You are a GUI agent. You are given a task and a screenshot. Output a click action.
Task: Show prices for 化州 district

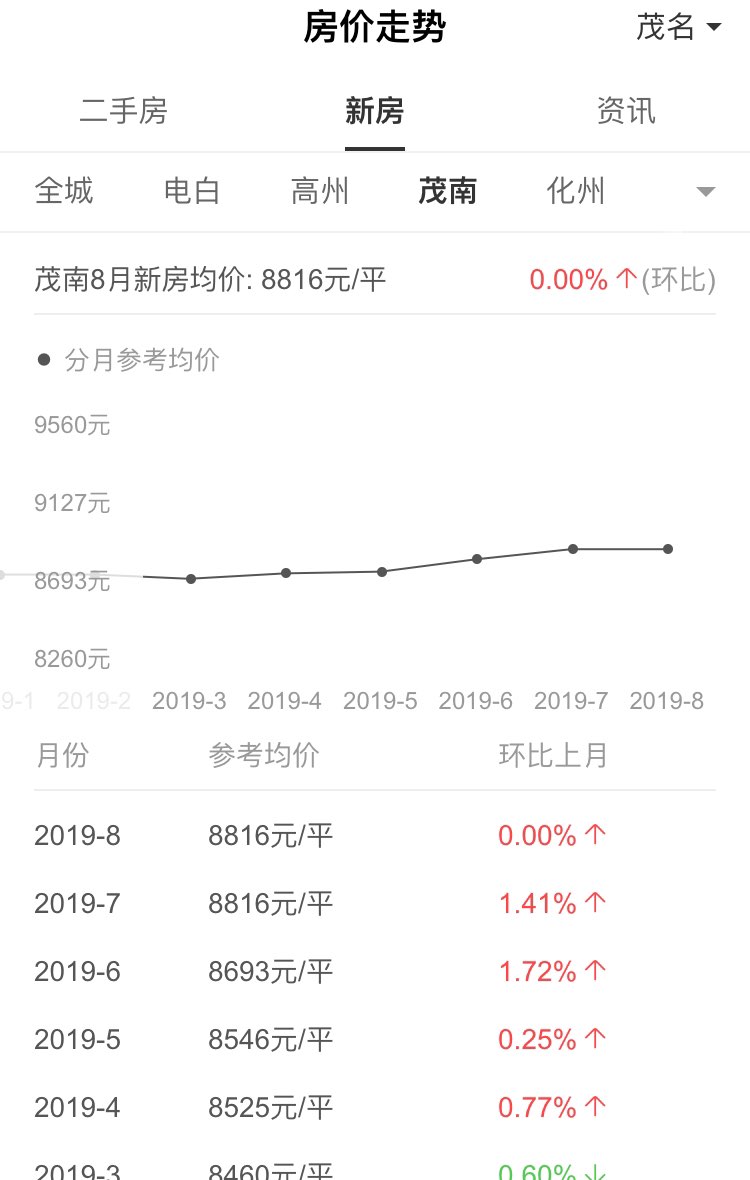(576, 191)
